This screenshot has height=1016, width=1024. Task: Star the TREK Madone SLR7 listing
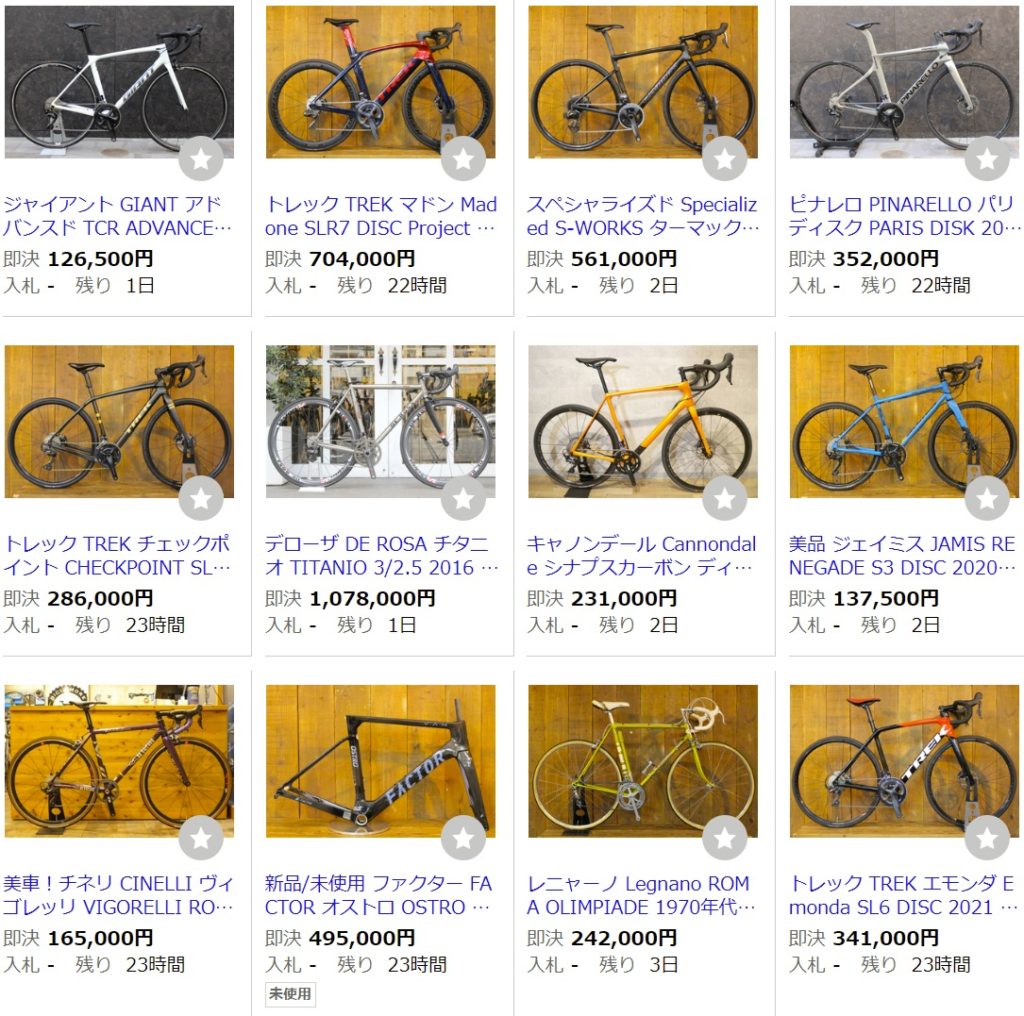point(463,158)
